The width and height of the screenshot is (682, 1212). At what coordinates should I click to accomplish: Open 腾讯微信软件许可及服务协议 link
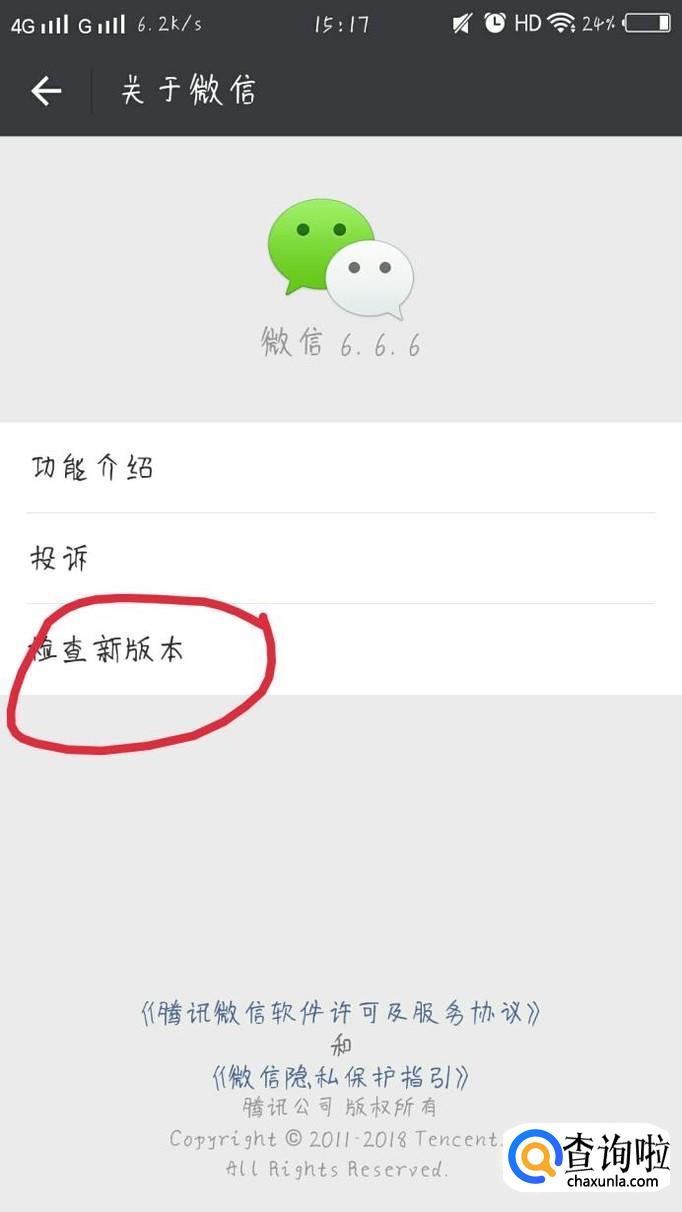(340, 1012)
